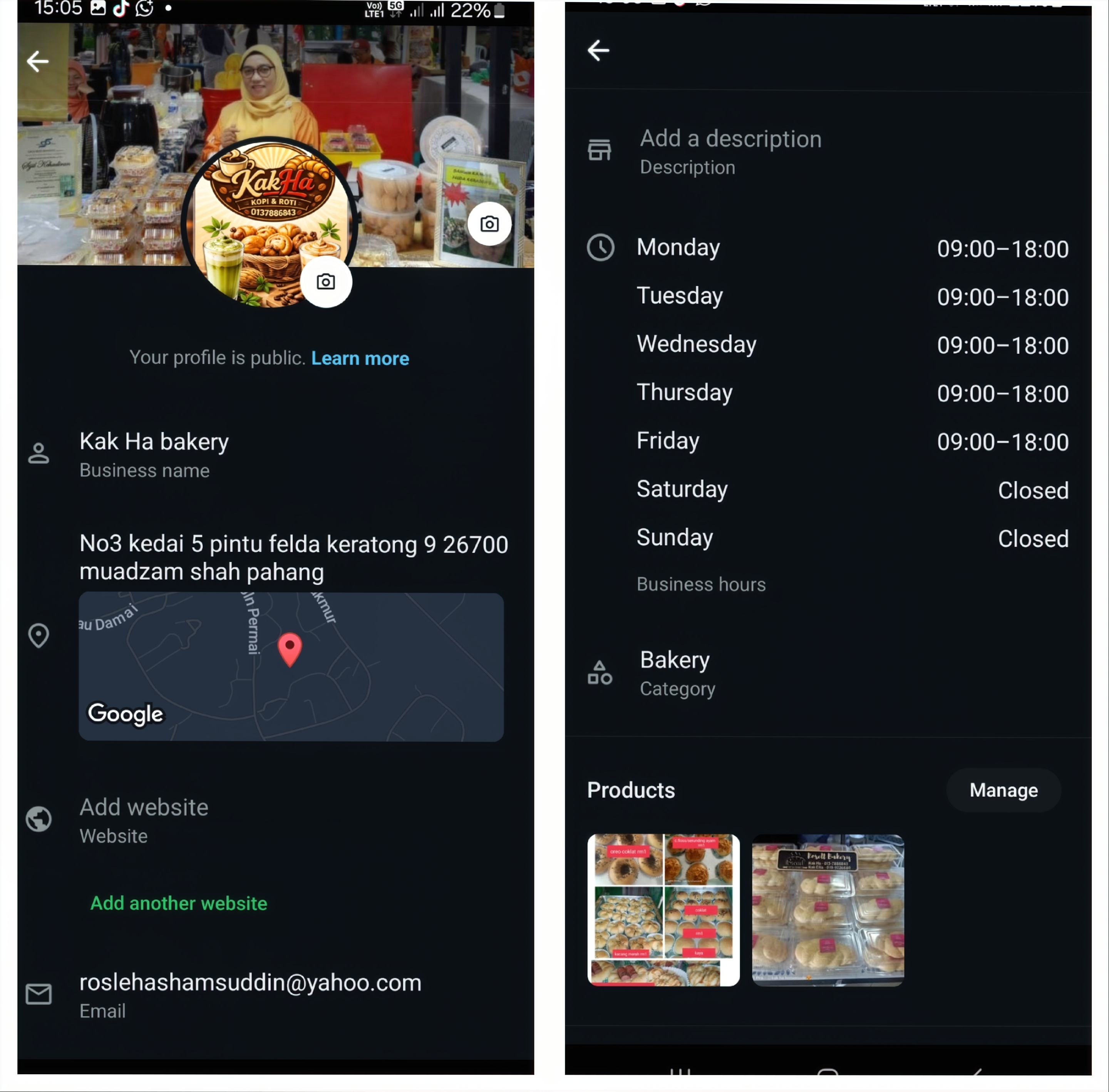Tap back arrow over the cover photo
Screen dimensions: 1109x1092
pyautogui.click(x=38, y=61)
